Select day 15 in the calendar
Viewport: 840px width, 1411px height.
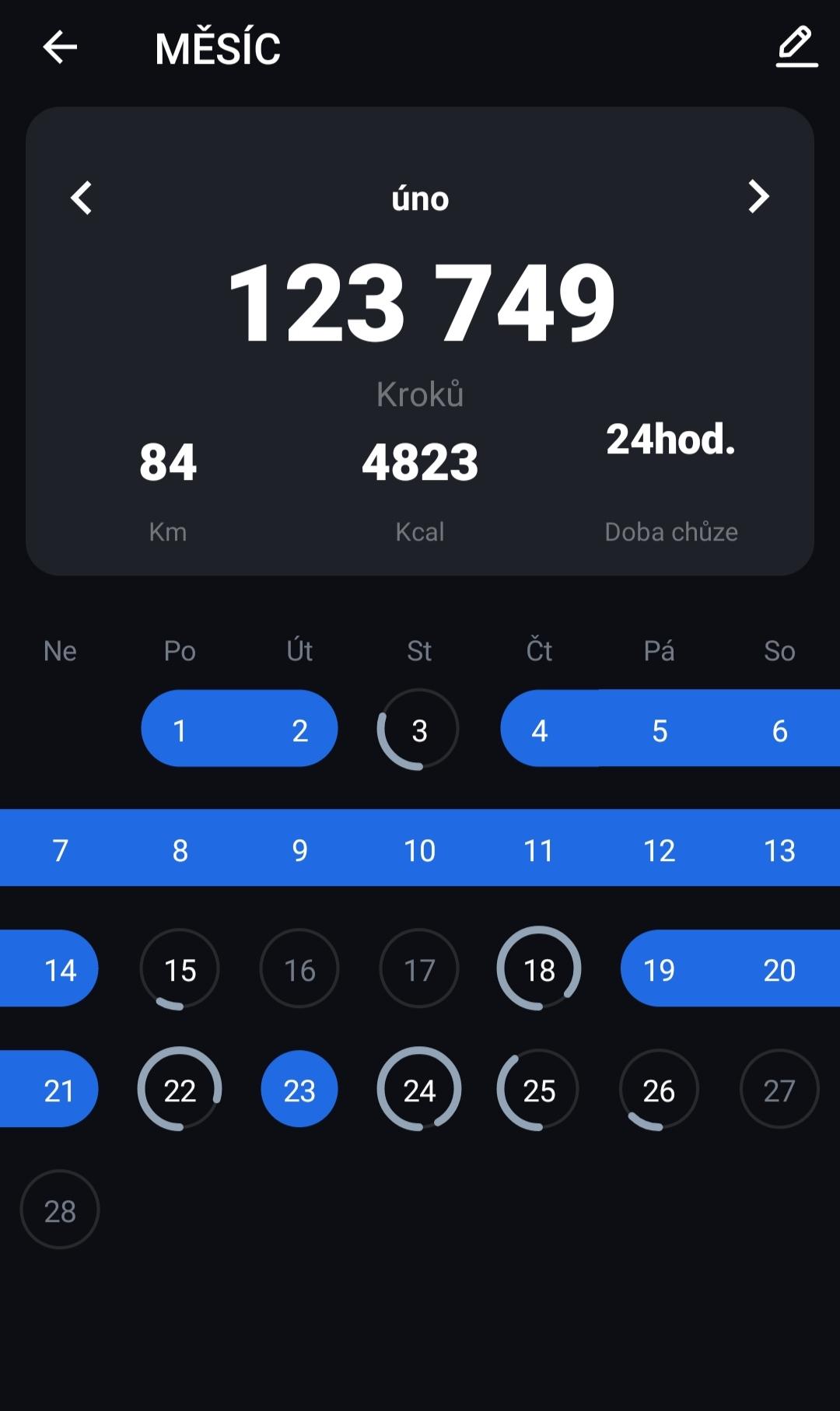pos(180,969)
